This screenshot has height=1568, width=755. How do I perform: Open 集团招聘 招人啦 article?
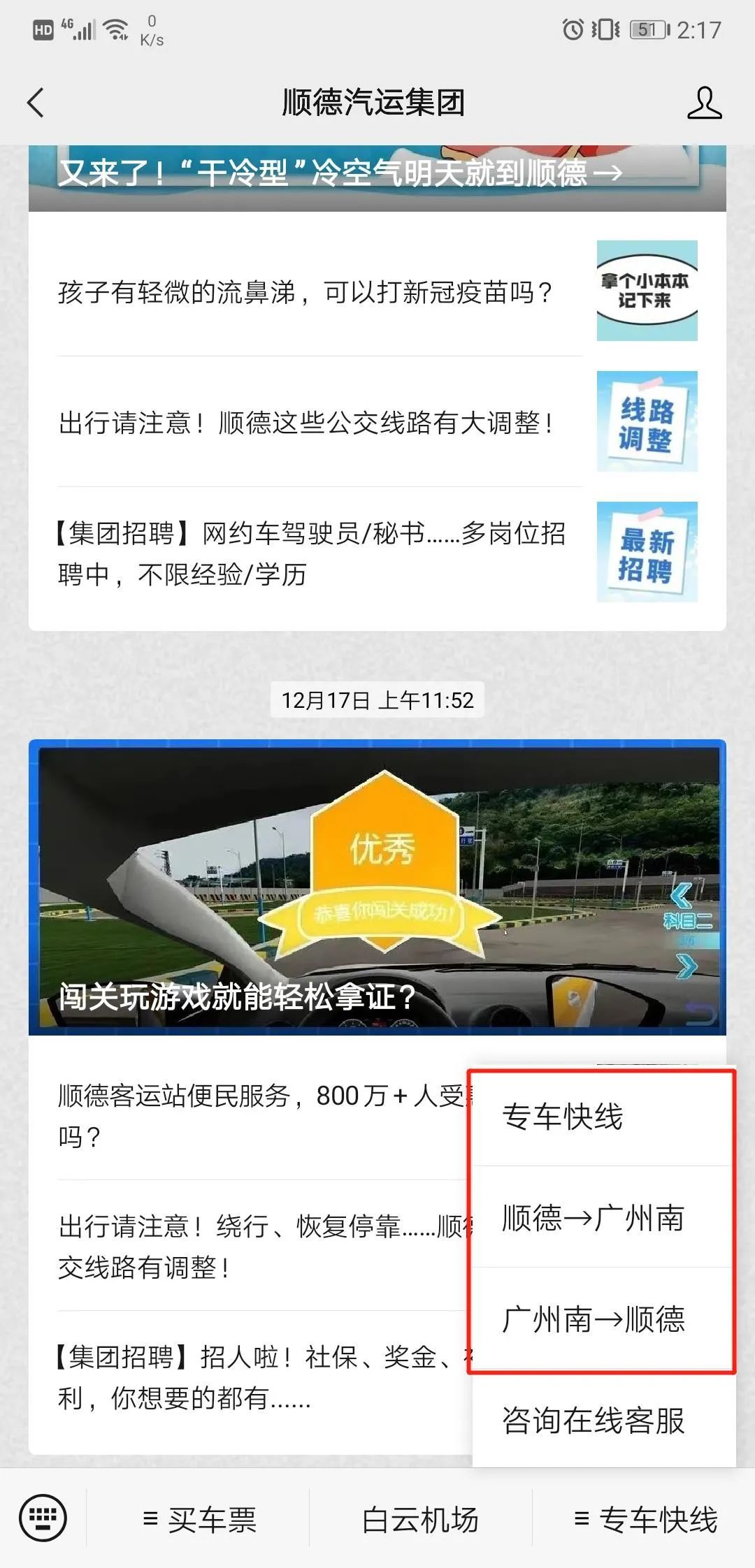point(259,1377)
